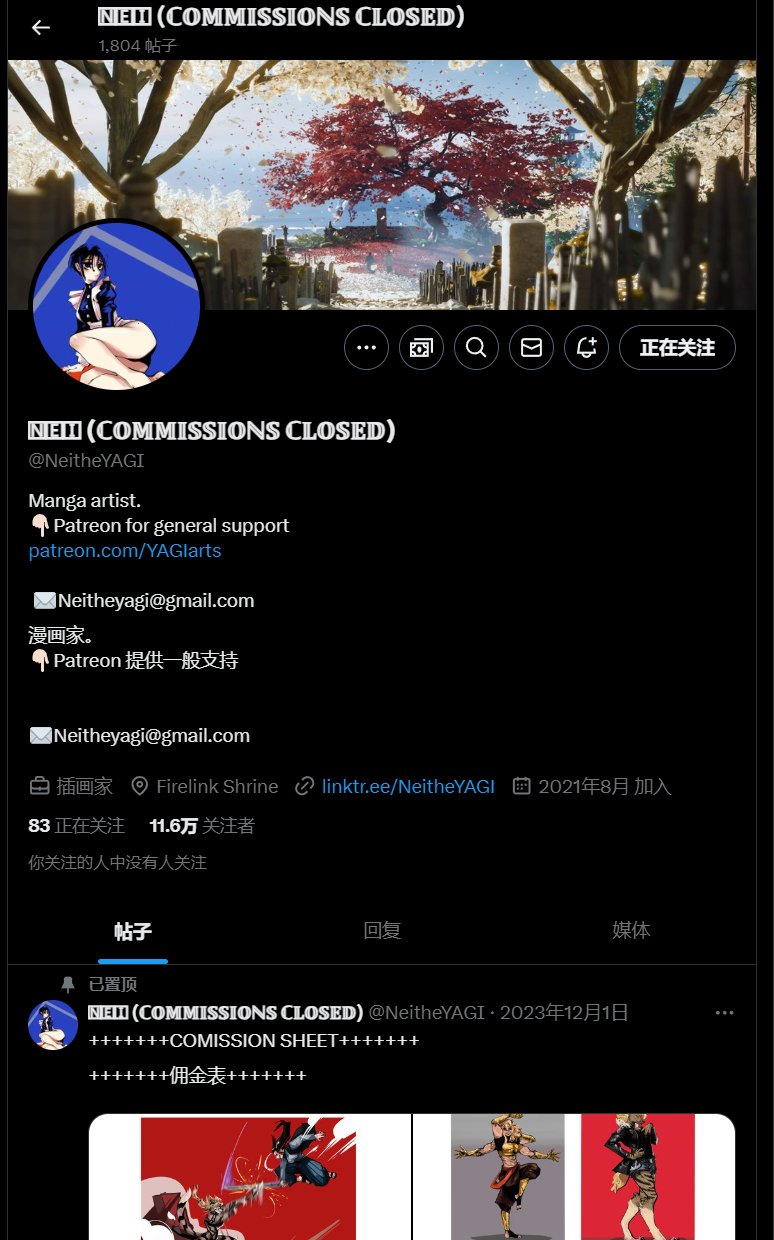
Task: Open the large profile avatar picture
Action: [x=116, y=306]
